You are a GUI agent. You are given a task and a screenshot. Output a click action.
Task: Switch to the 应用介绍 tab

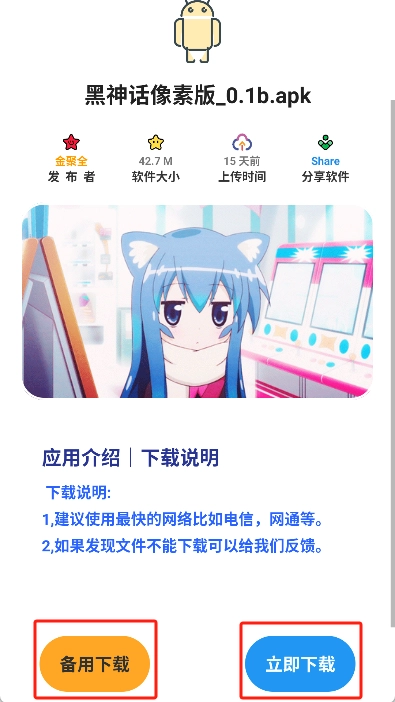coord(81,458)
